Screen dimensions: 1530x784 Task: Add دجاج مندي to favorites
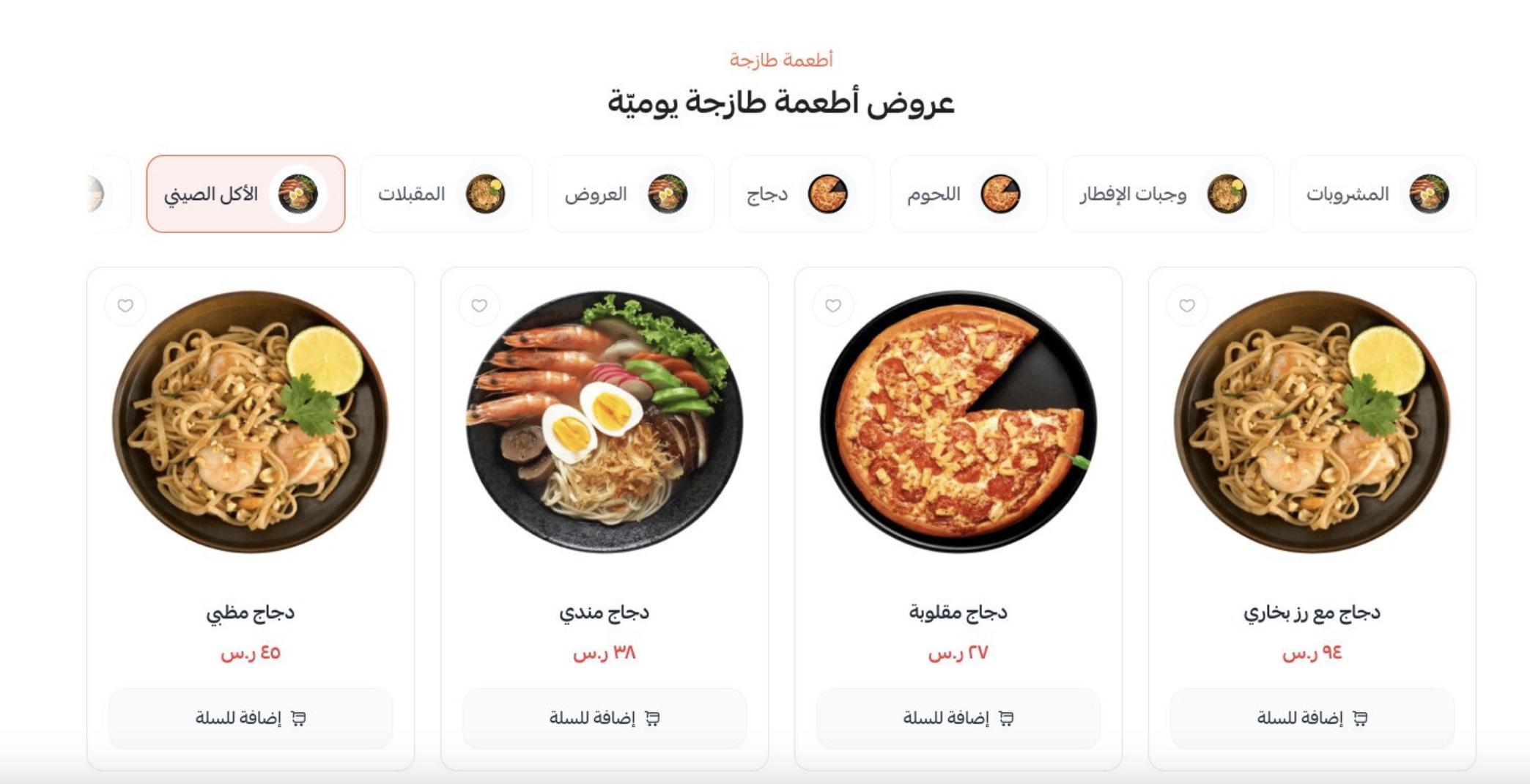point(479,306)
